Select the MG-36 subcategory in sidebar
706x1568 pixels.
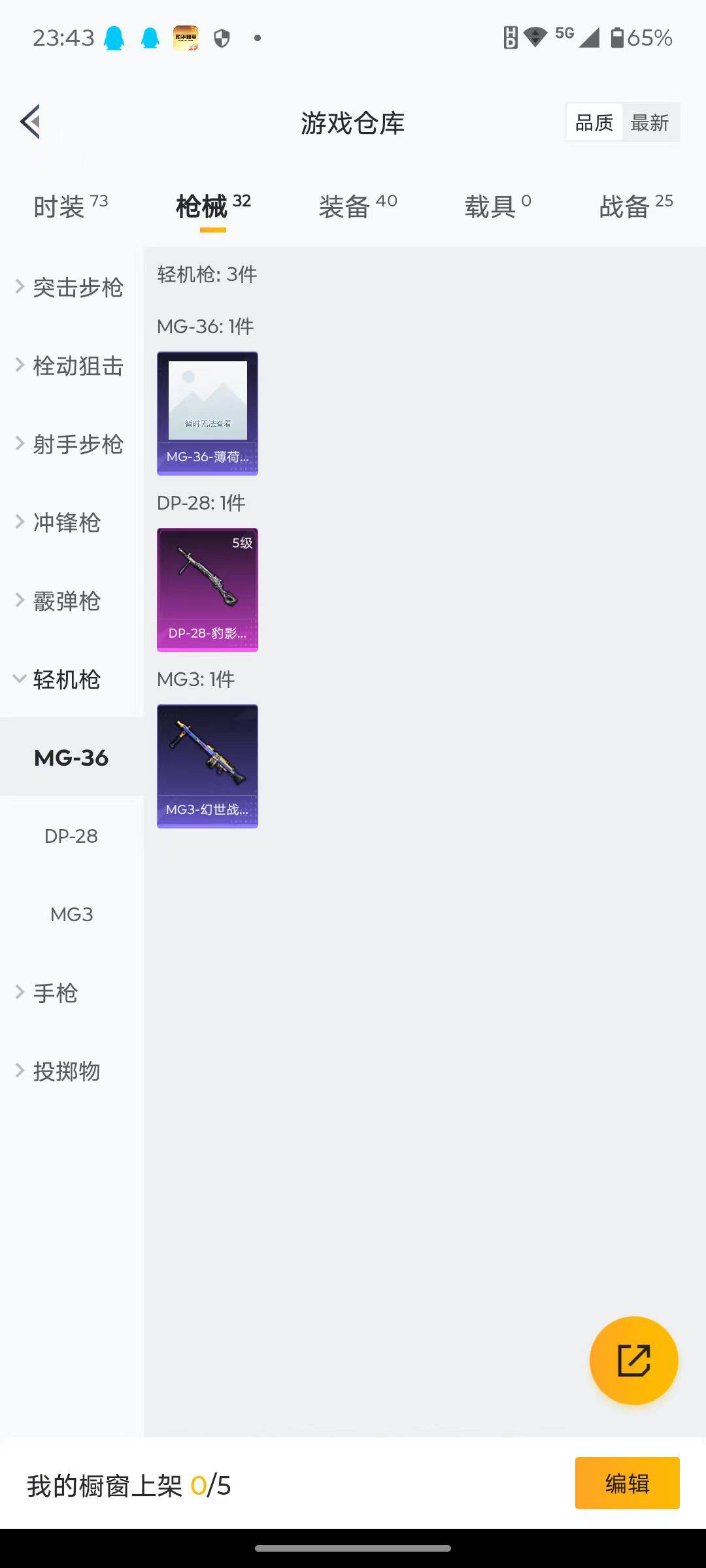pos(72,757)
